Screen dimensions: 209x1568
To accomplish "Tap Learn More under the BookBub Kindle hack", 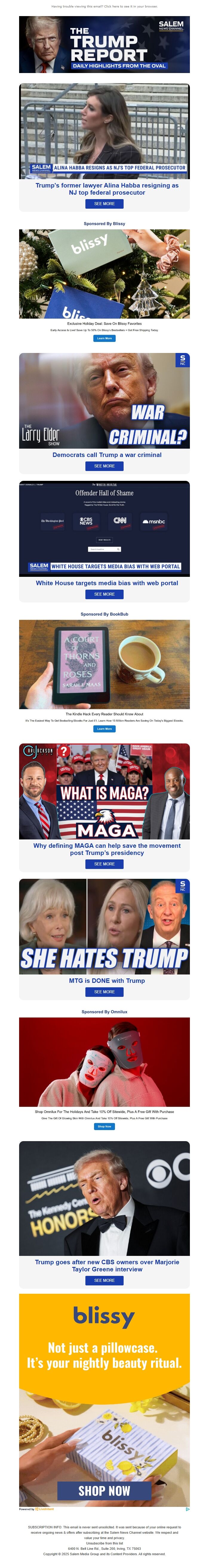I will [x=104, y=729].
